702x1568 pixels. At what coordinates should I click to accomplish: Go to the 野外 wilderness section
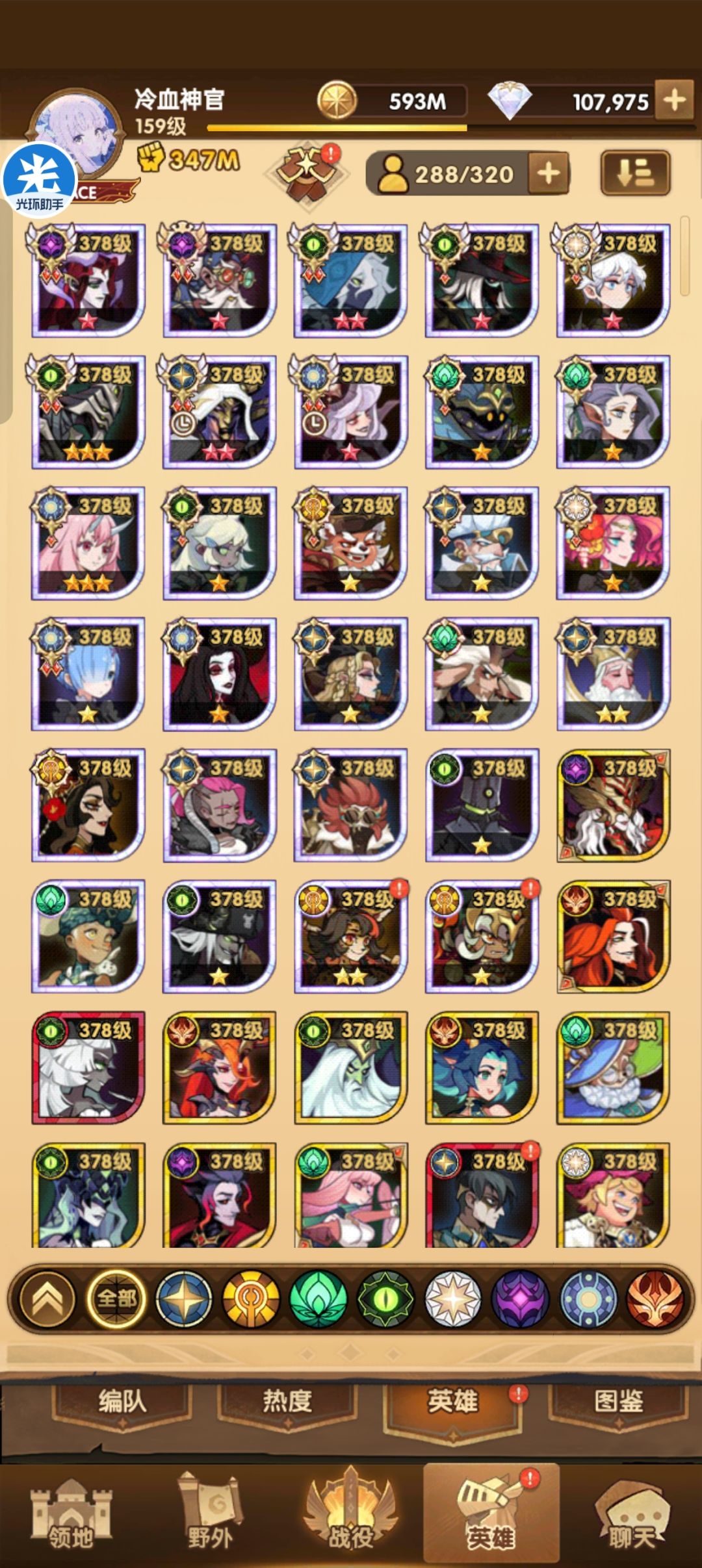[210, 1515]
